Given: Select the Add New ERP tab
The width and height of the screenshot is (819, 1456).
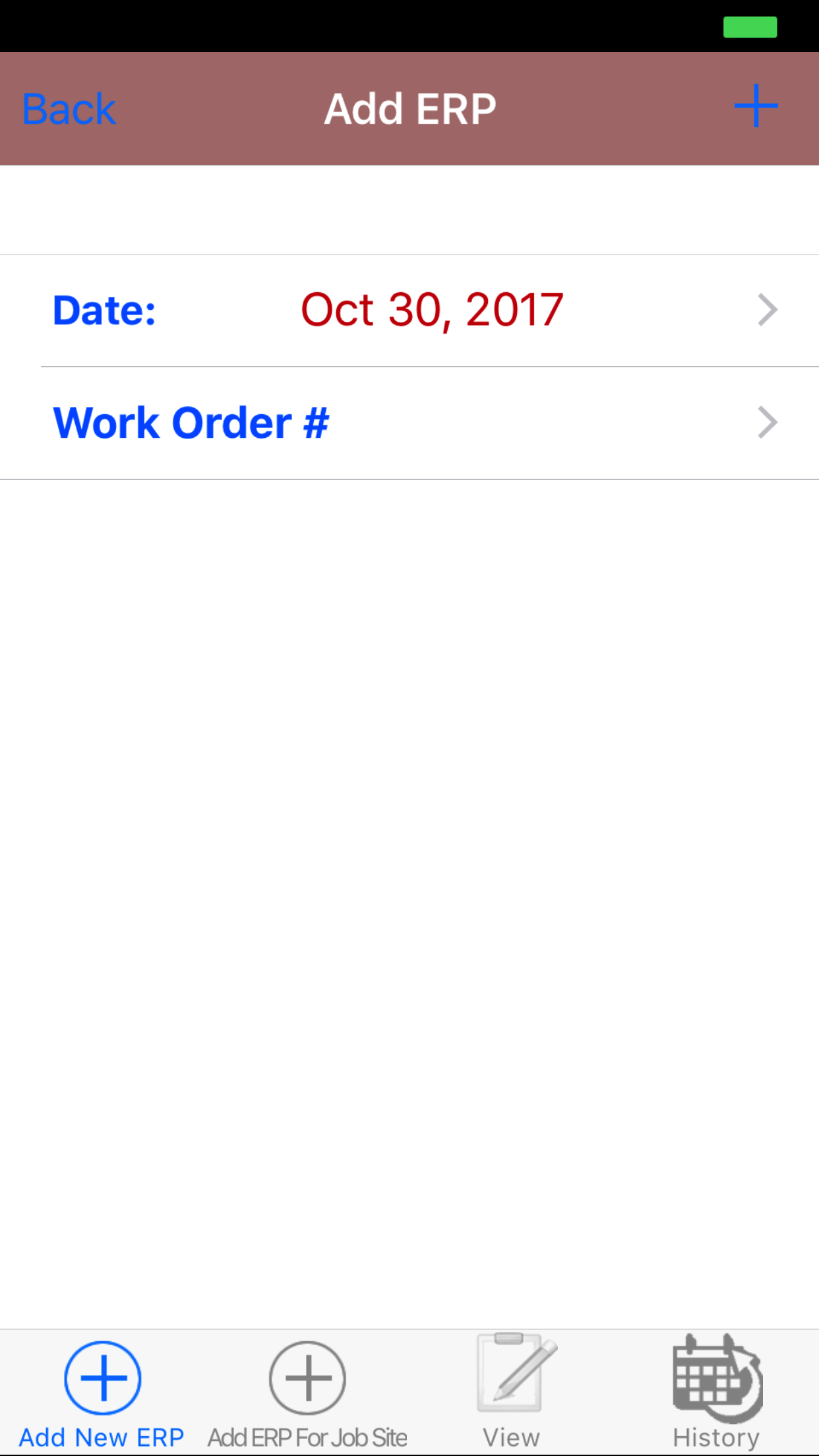Looking at the screenshot, I should [x=102, y=1393].
